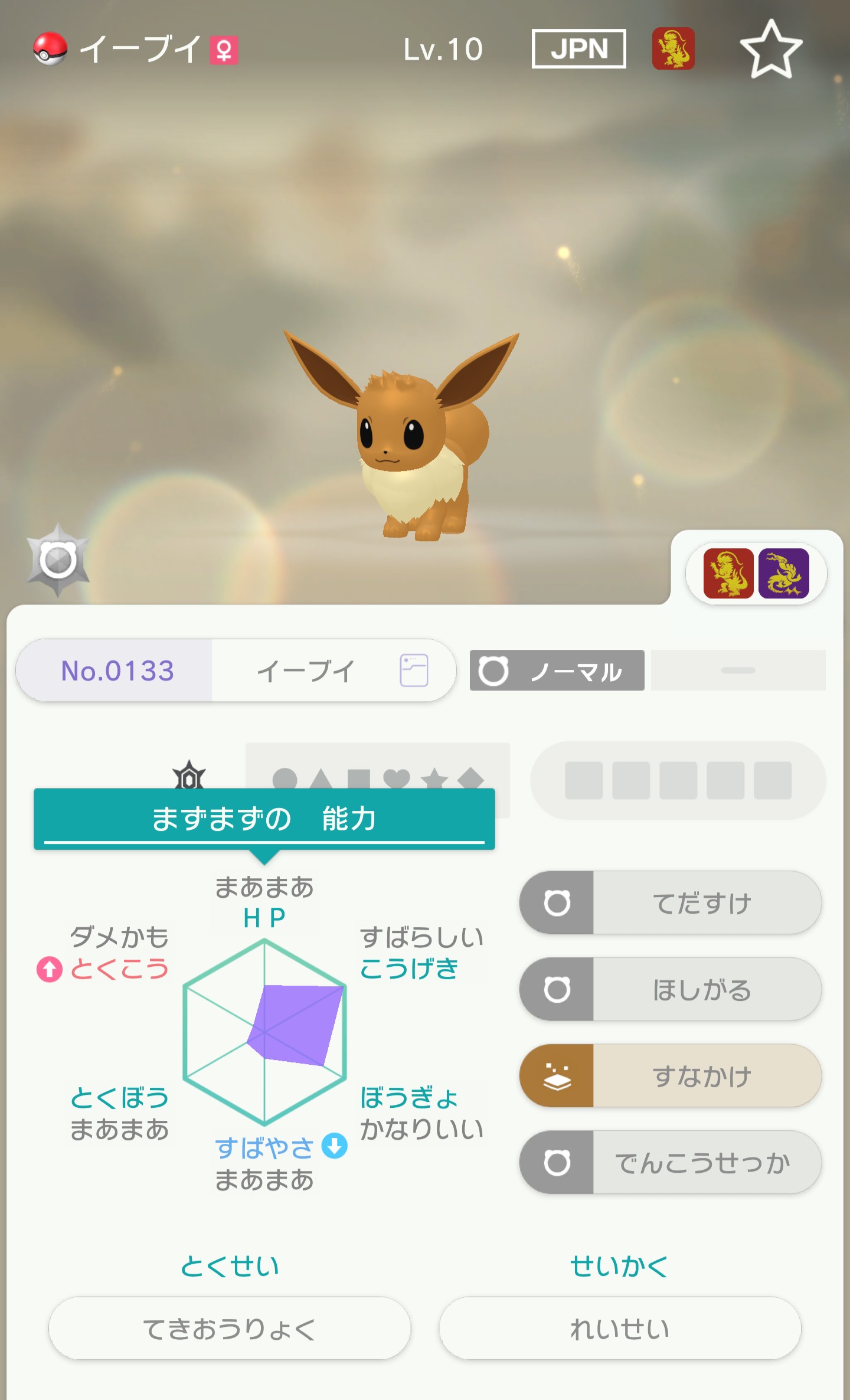View details of the move でんこうせっか
Image resolution: width=850 pixels, height=1400 pixels.
click(671, 1163)
